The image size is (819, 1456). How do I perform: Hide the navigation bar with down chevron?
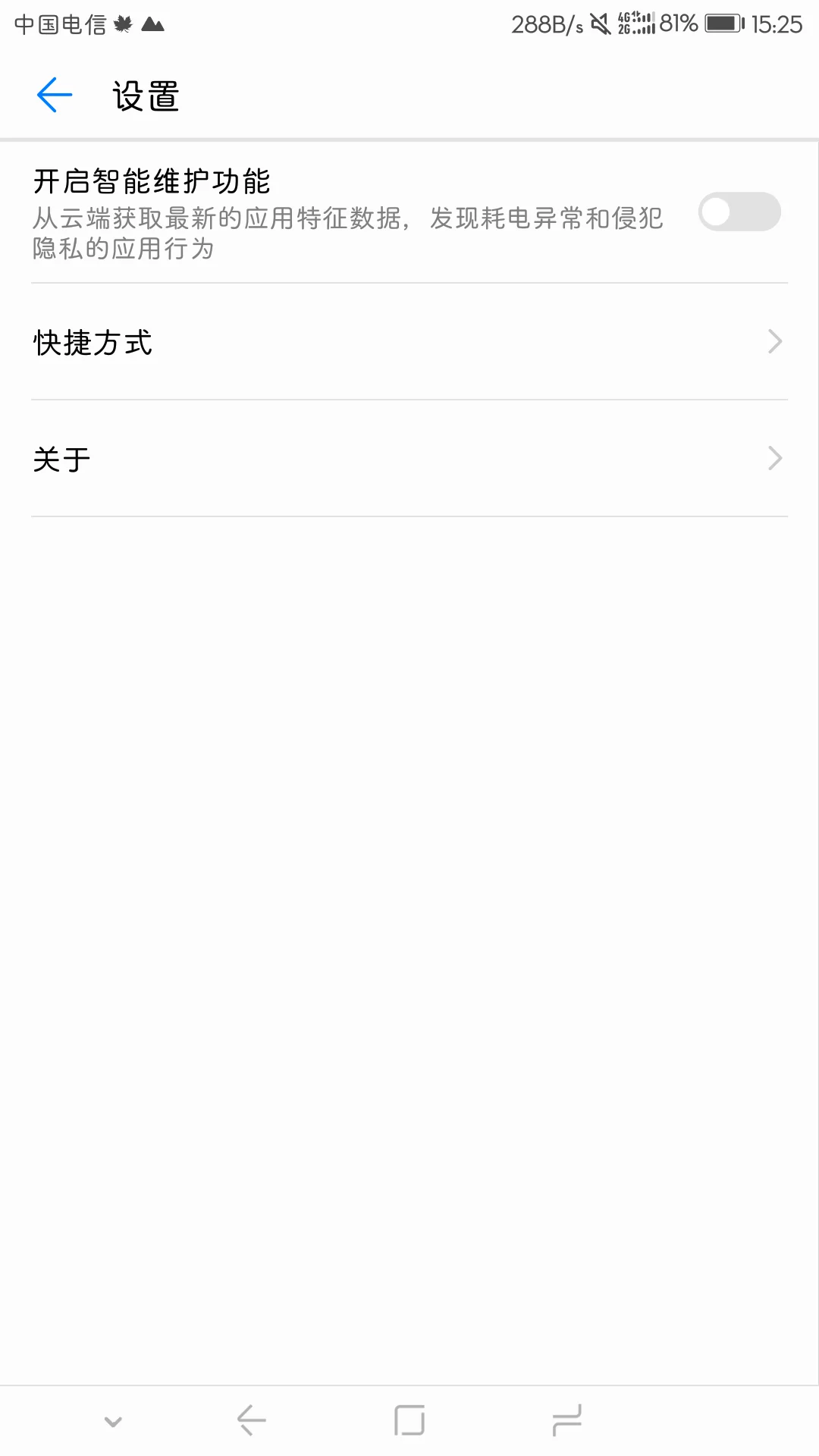click(x=114, y=1421)
